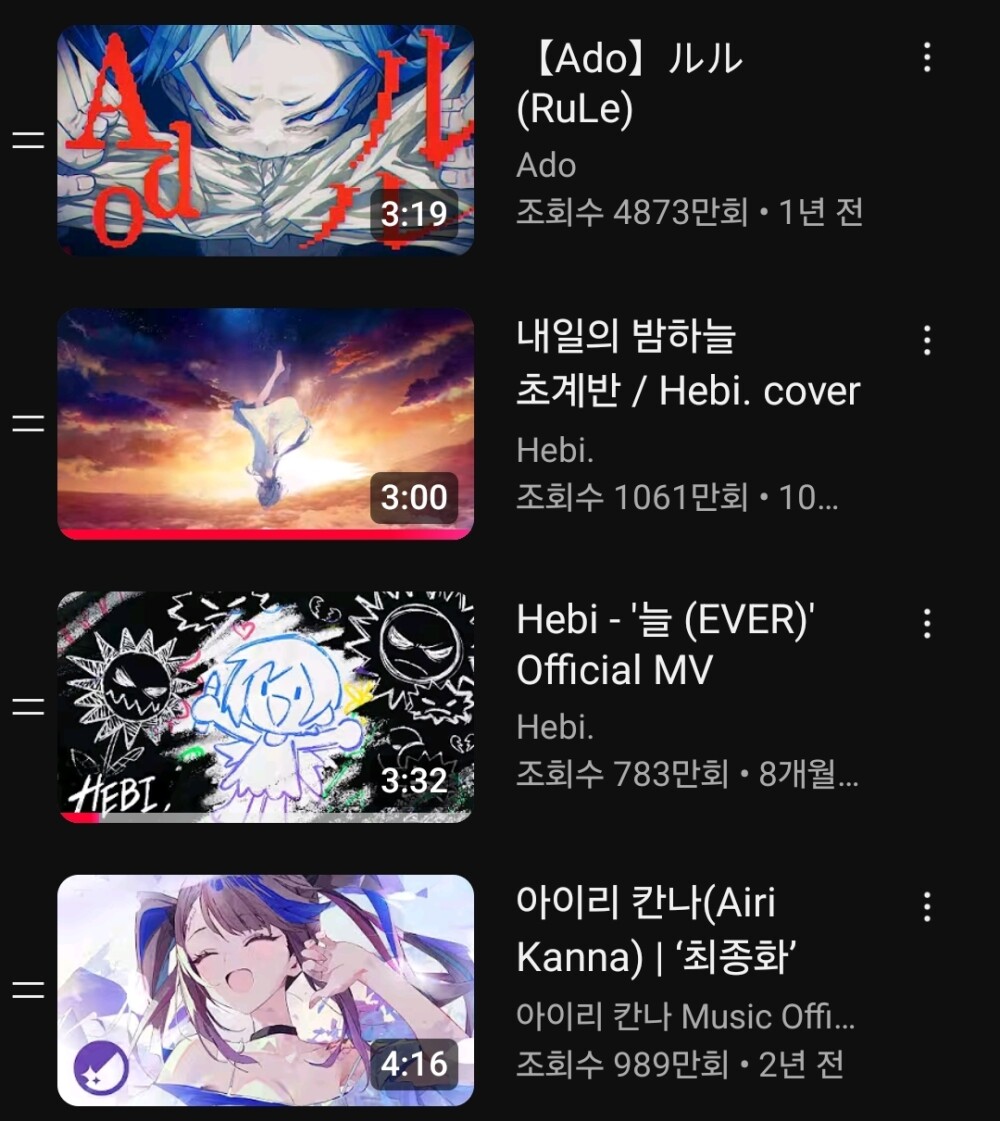The image size is (1000, 1121).
Task: Select the title text 【Ado】ルル (RuLe)
Action: (630, 83)
